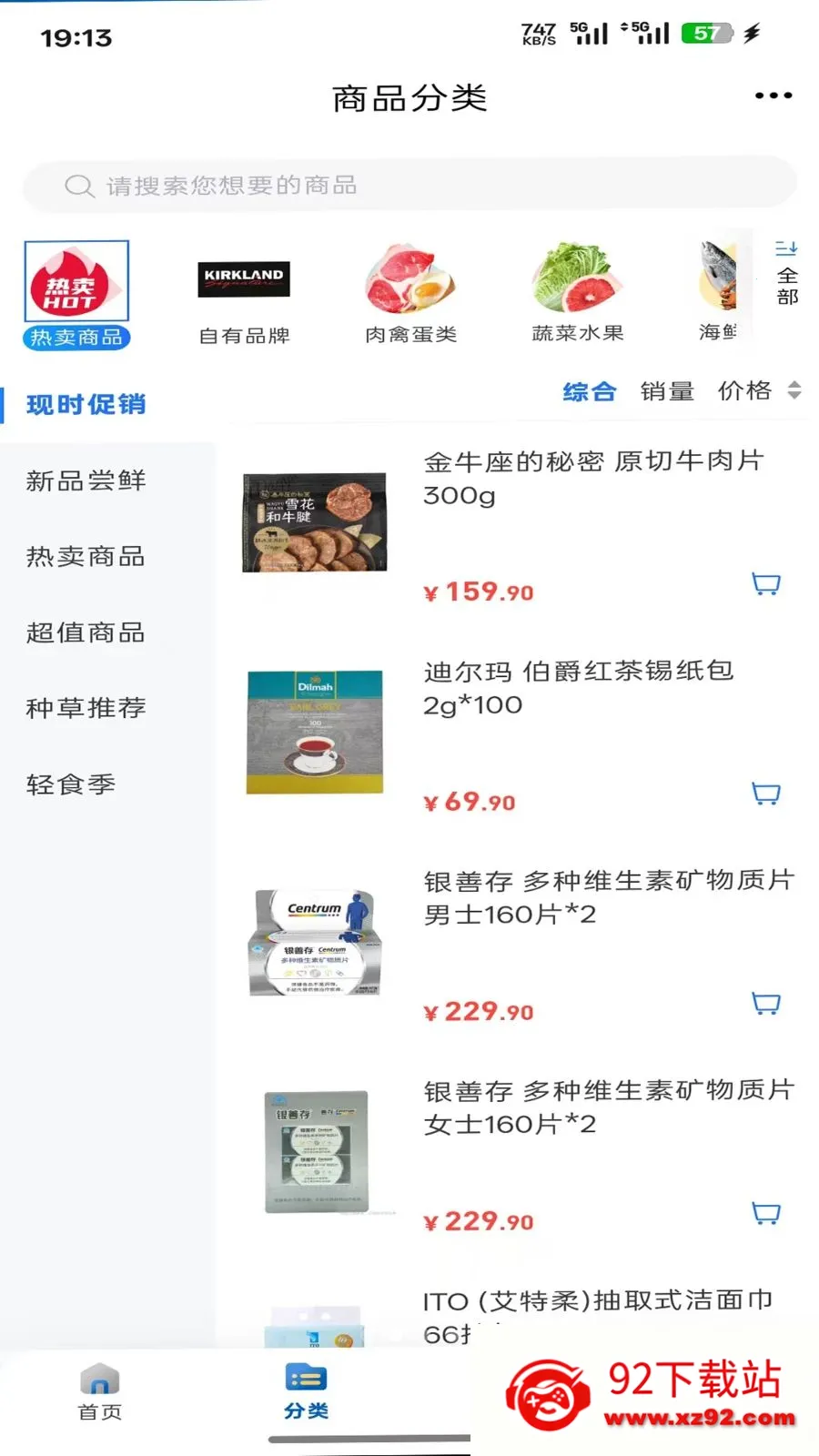Add 银善存 男士 vitamins to cart

click(x=766, y=1003)
